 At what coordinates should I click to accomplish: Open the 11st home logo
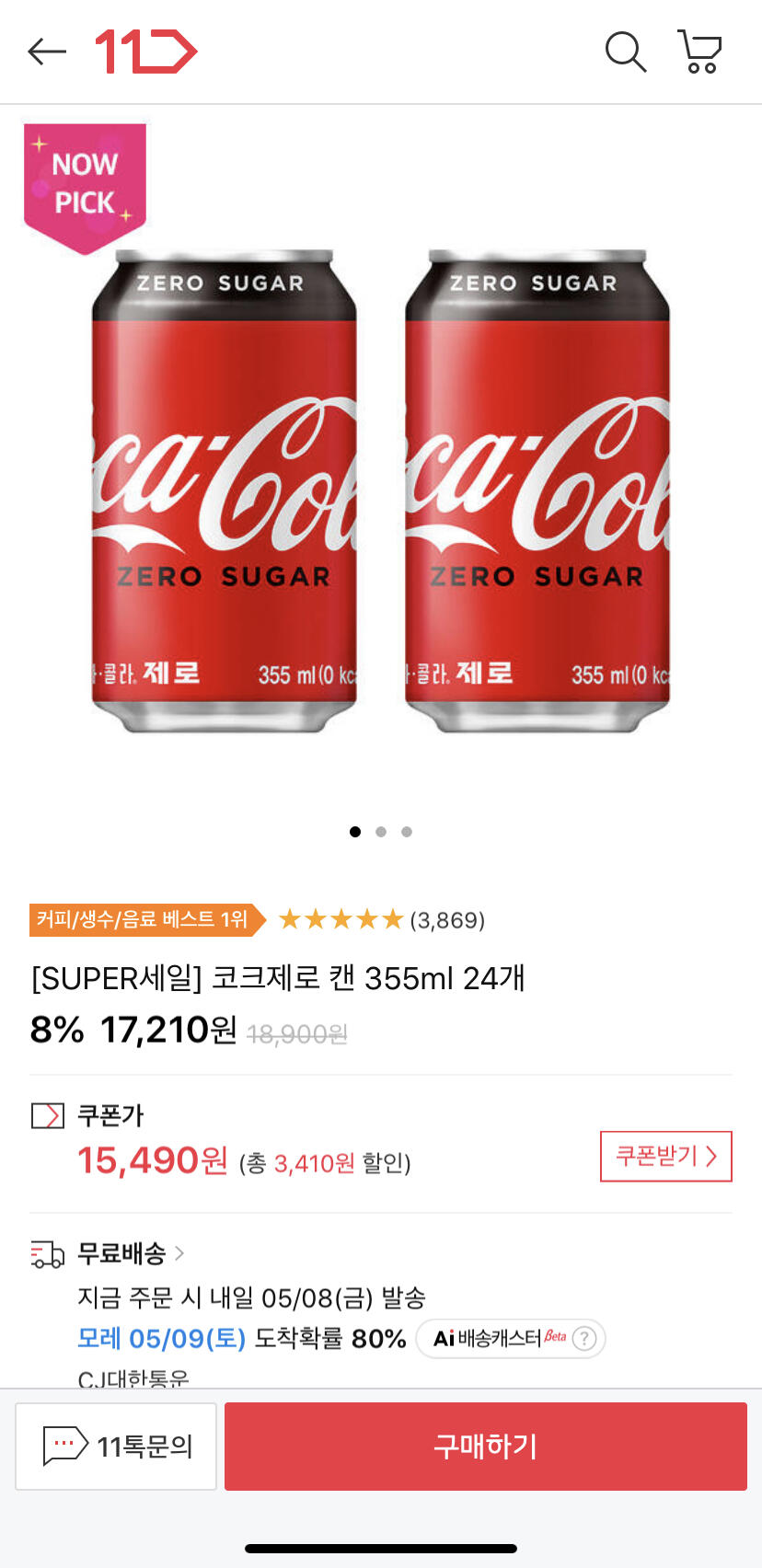145,52
